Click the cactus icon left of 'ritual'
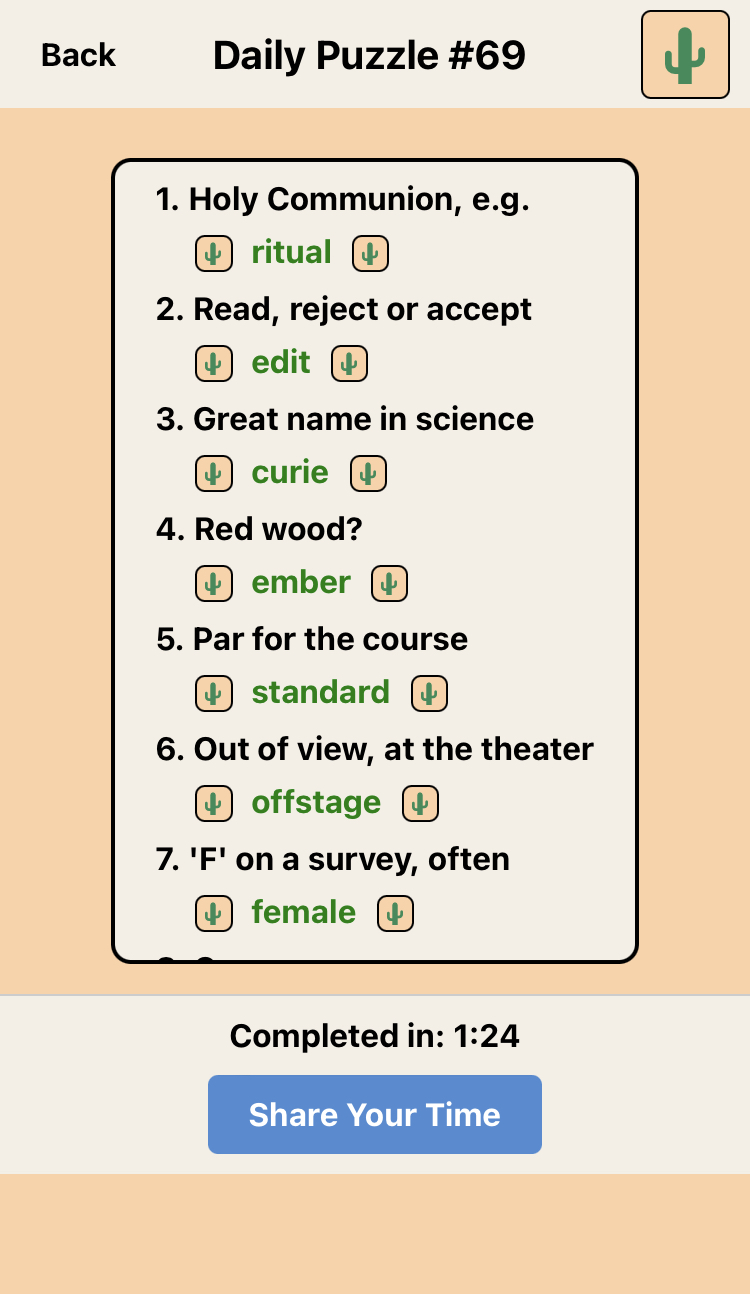750x1294 pixels. coord(213,253)
